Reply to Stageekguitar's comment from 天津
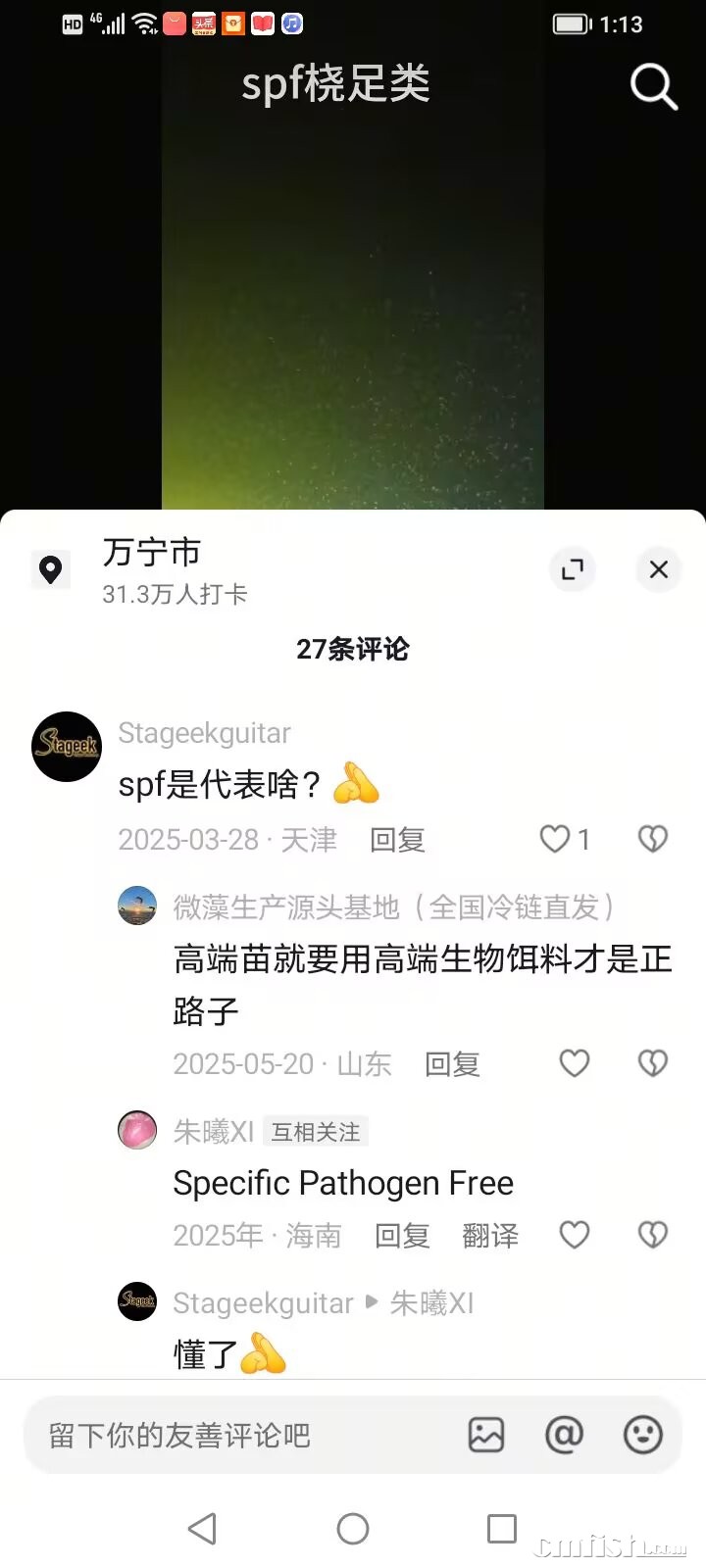Image resolution: width=706 pixels, height=1568 pixels. tap(397, 840)
